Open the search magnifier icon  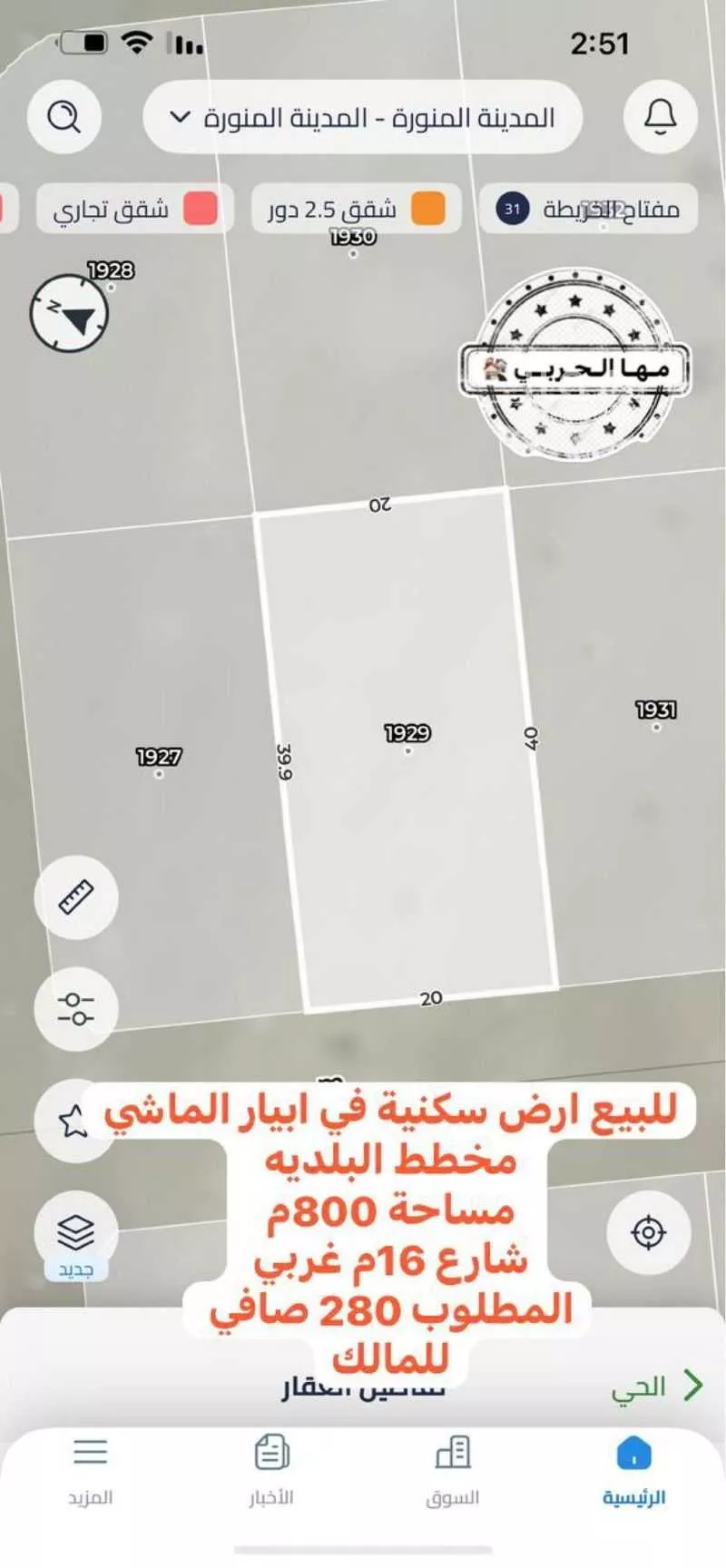point(64,116)
